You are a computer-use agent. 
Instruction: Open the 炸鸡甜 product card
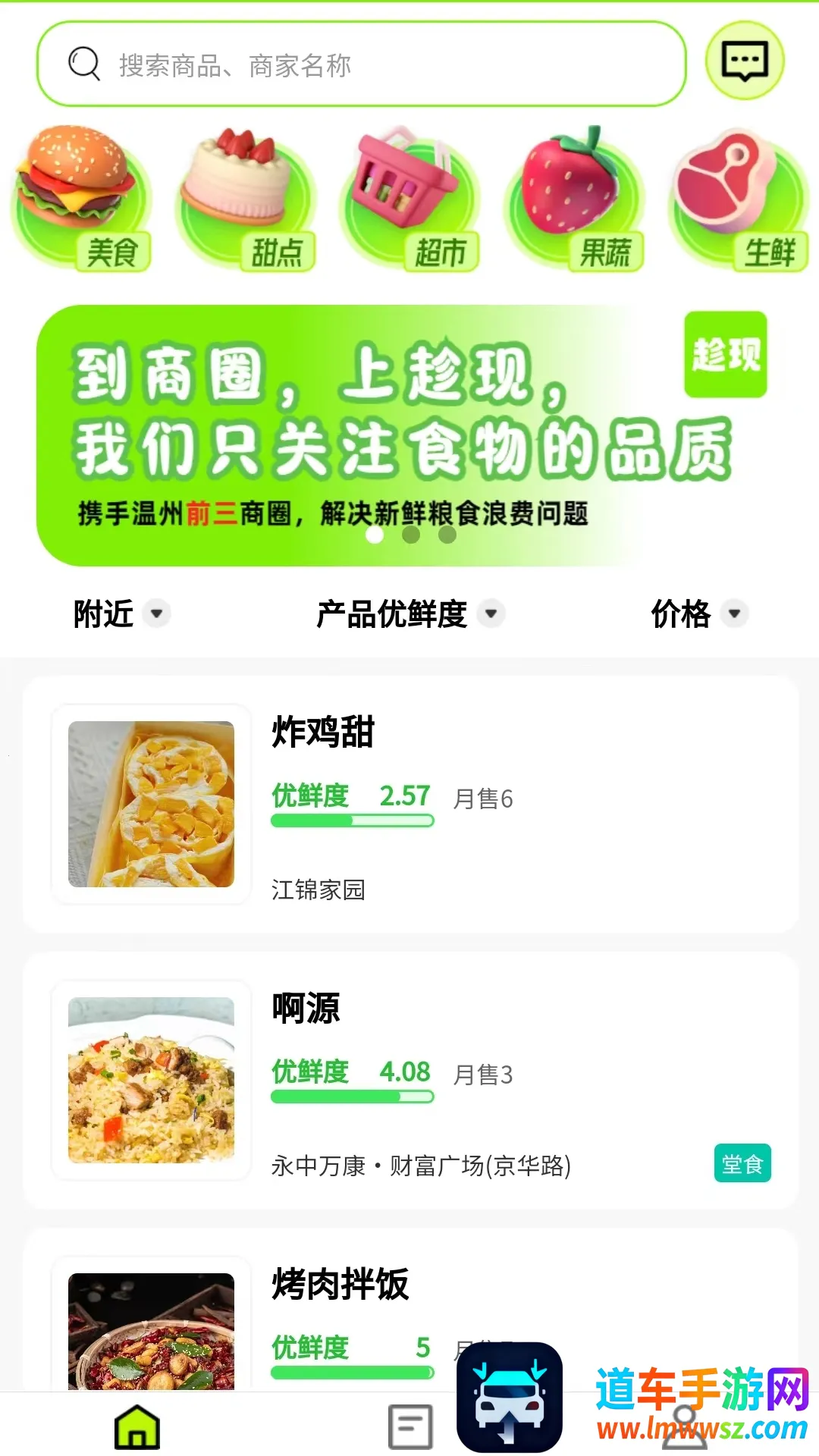[409, 804]
